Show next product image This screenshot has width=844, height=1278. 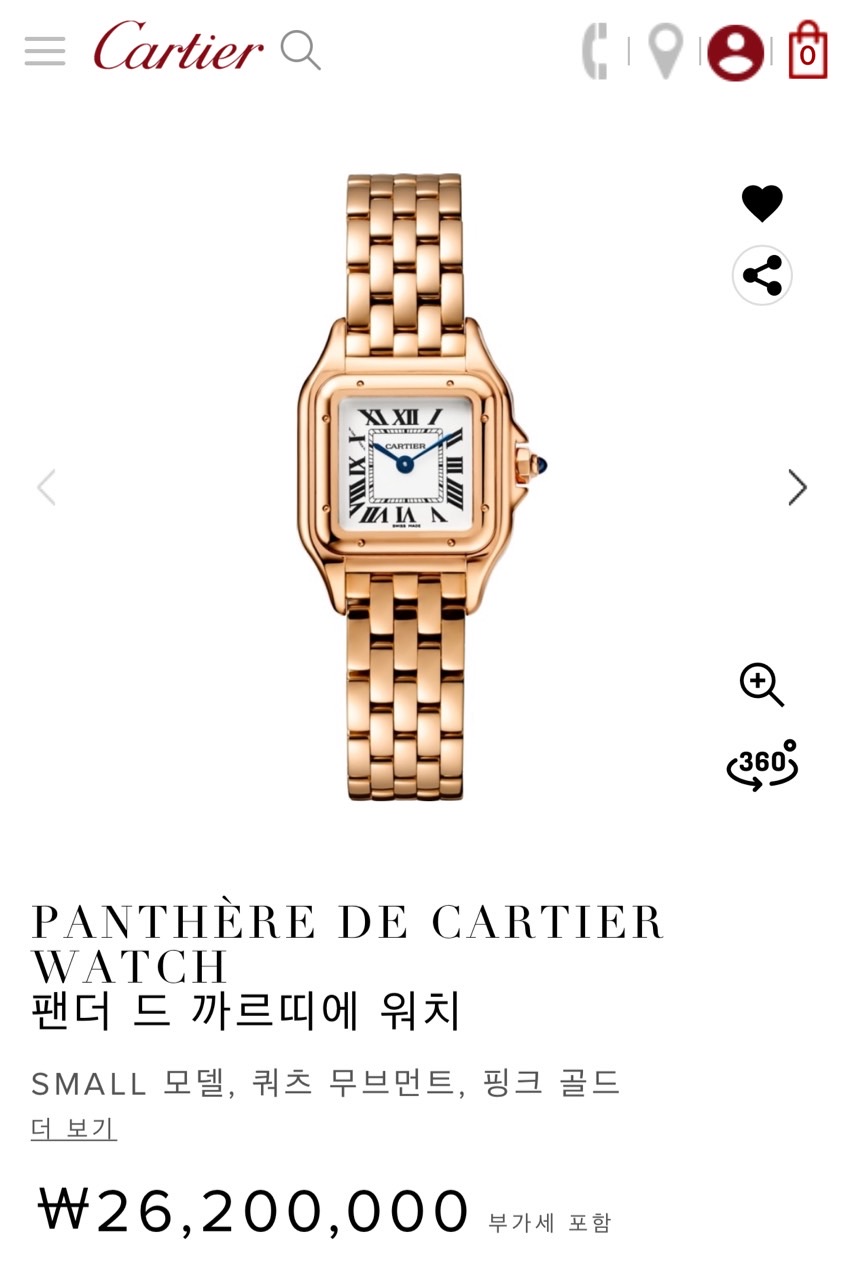tap(797, 488)
